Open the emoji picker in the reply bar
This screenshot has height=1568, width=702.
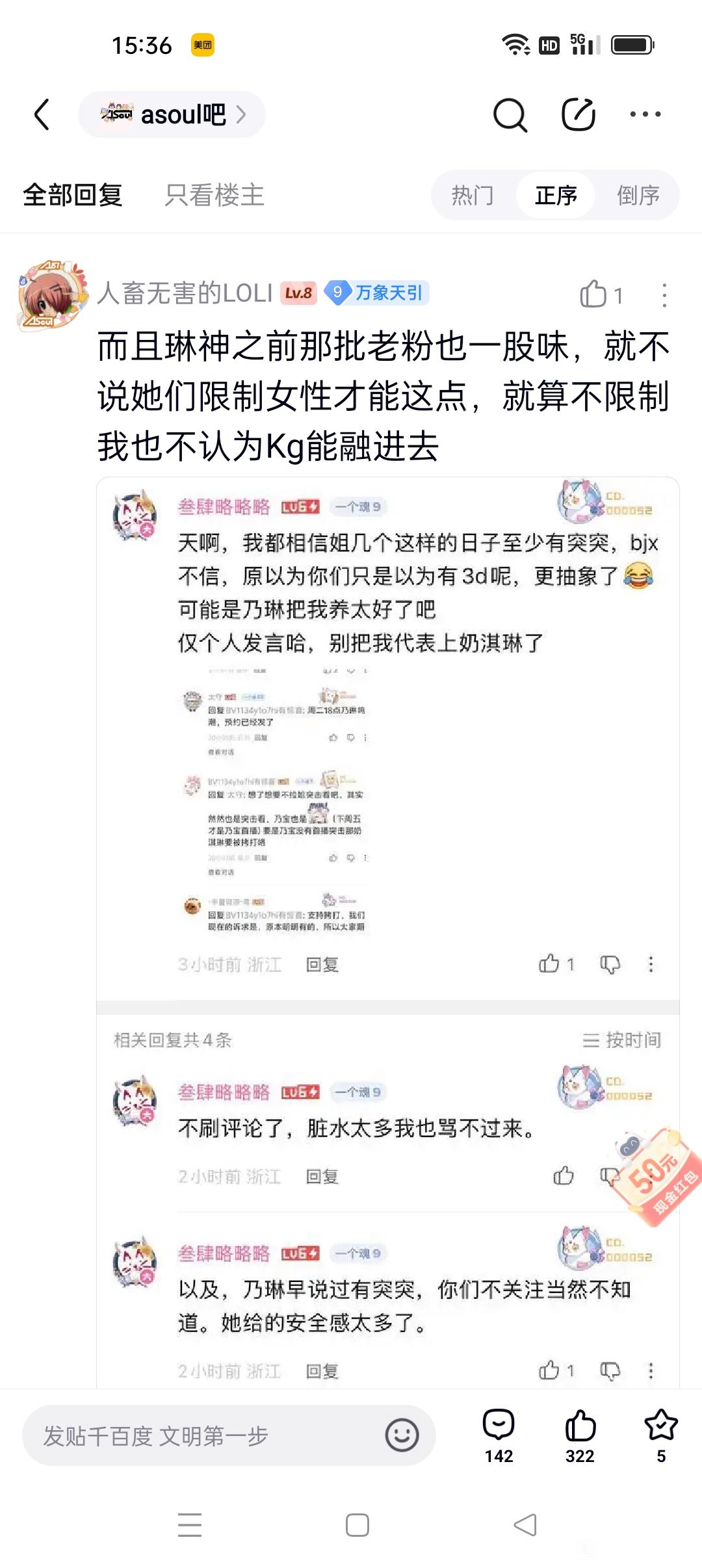pos(402,1435)
